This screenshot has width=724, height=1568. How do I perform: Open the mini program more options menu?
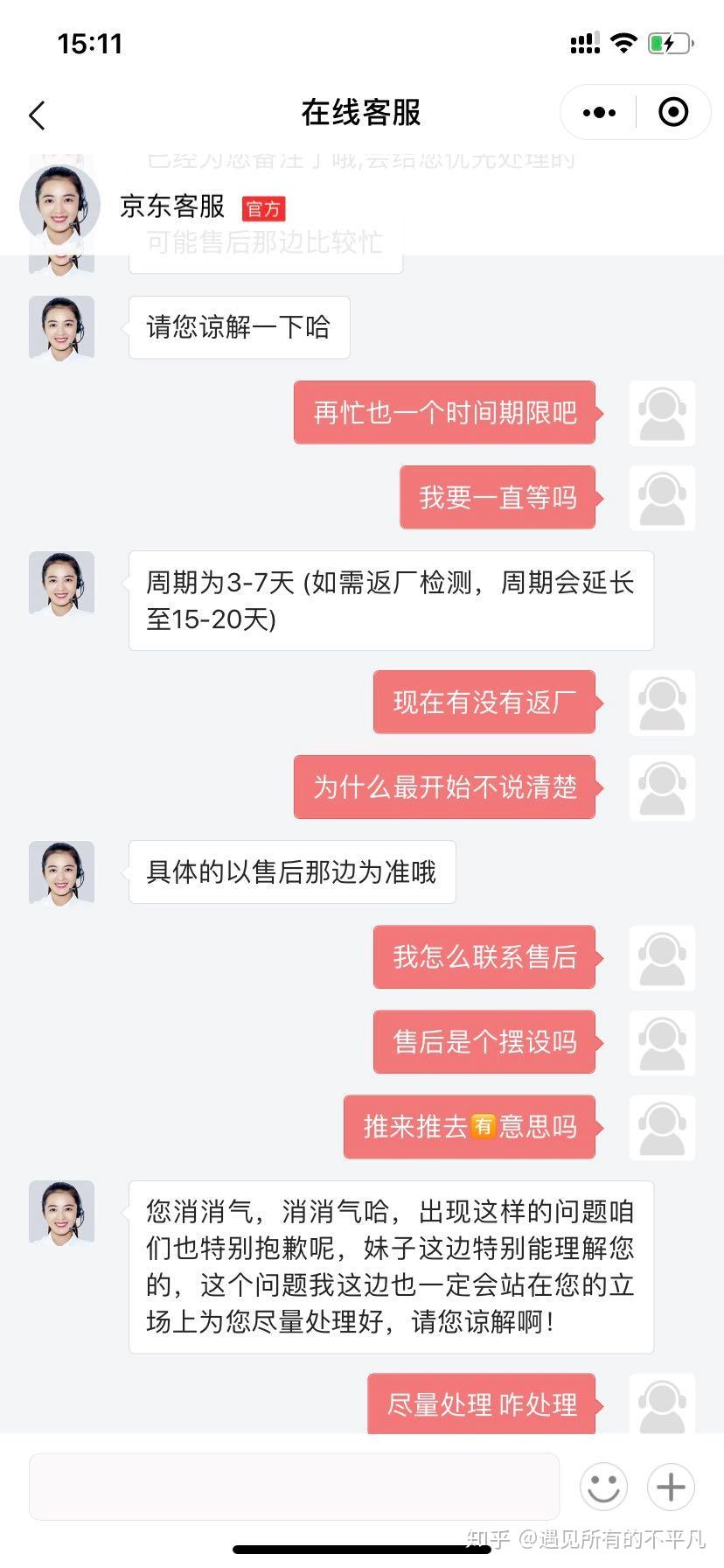point(599,113)
